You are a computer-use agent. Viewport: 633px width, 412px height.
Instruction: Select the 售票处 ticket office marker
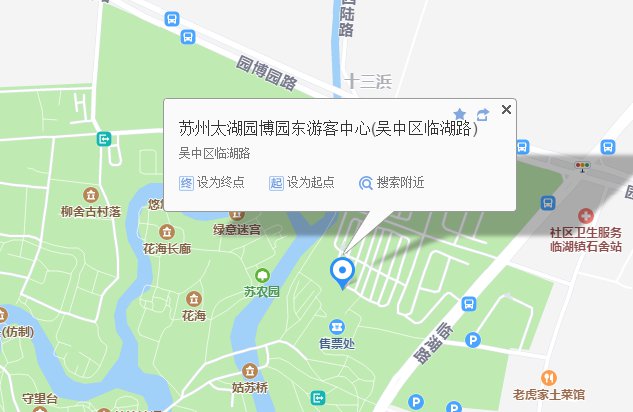pos(337,327)
